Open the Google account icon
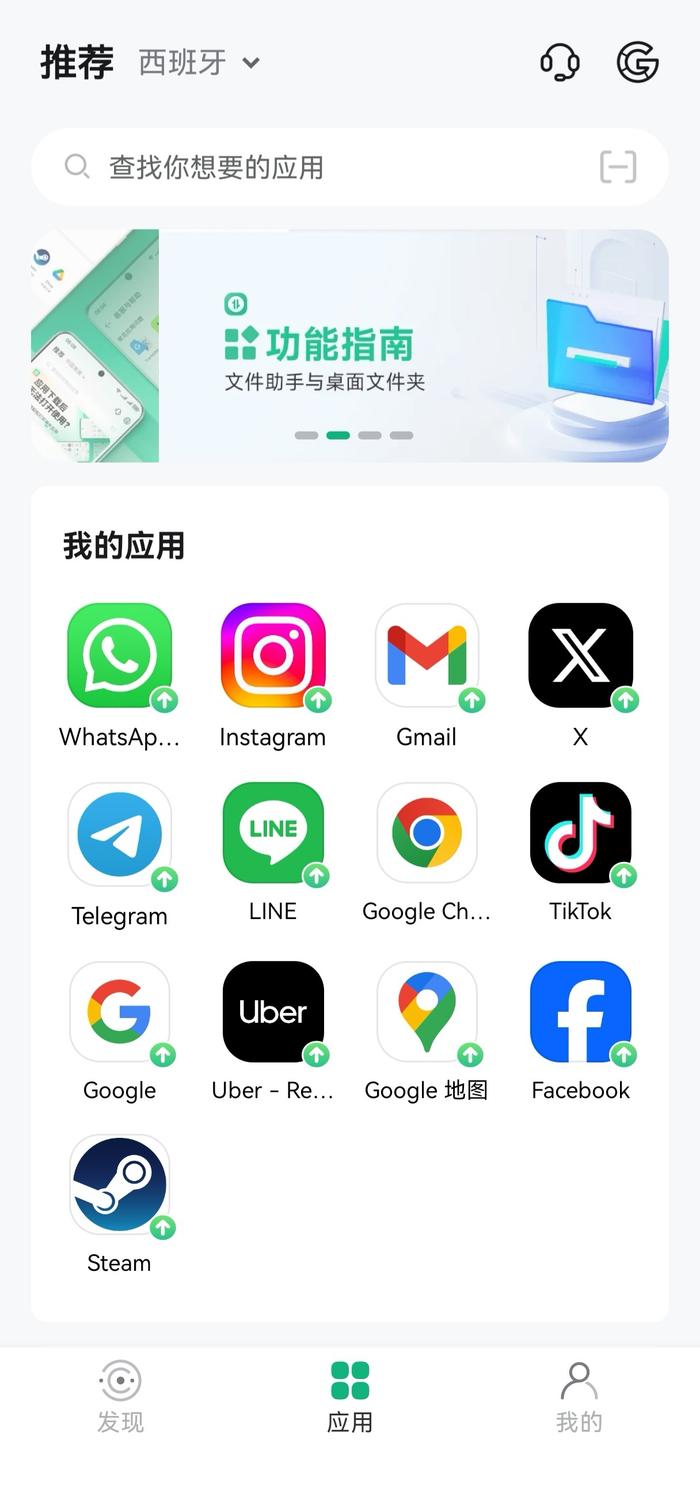The height and width of the screenshot is (1486, 700). click(x=637, y=62)
